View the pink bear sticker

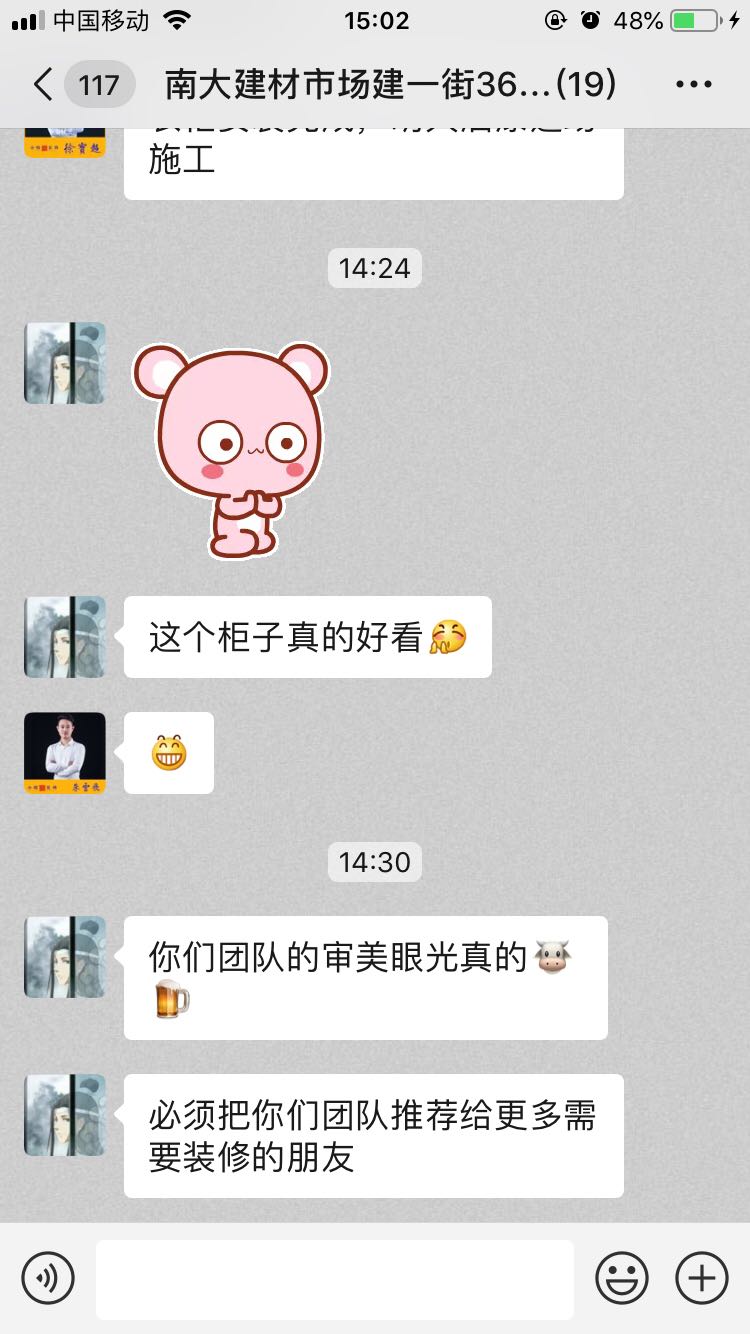(231, 450)
